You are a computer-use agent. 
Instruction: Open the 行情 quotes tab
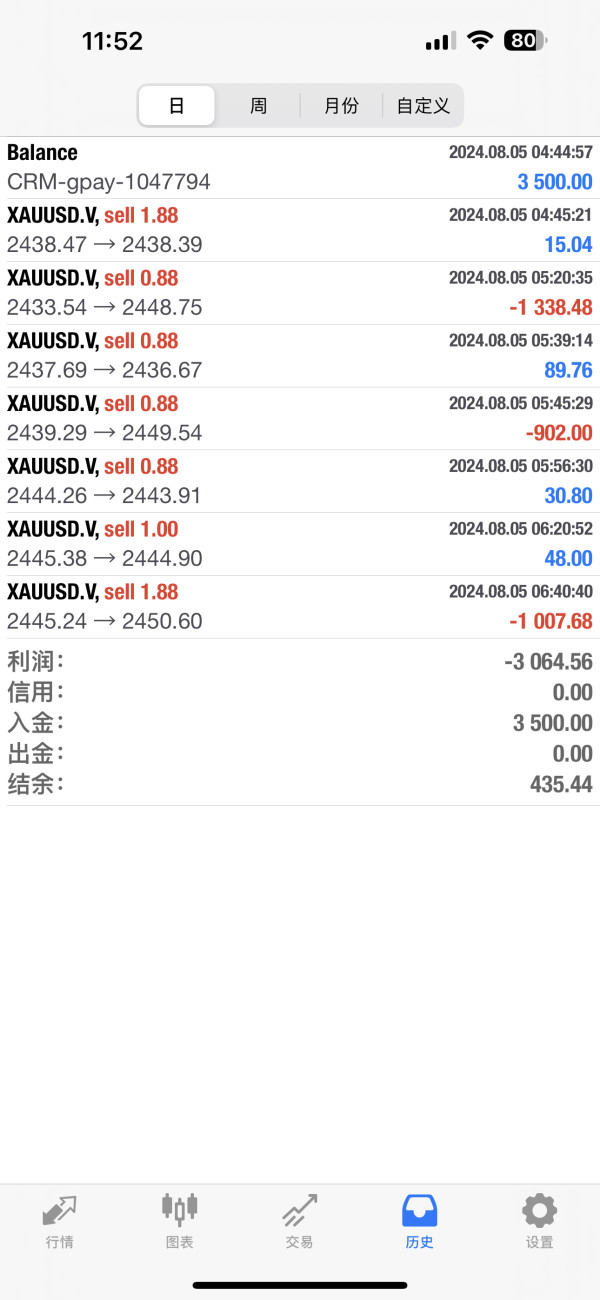pyautogui.click(x=59, y=1222)
